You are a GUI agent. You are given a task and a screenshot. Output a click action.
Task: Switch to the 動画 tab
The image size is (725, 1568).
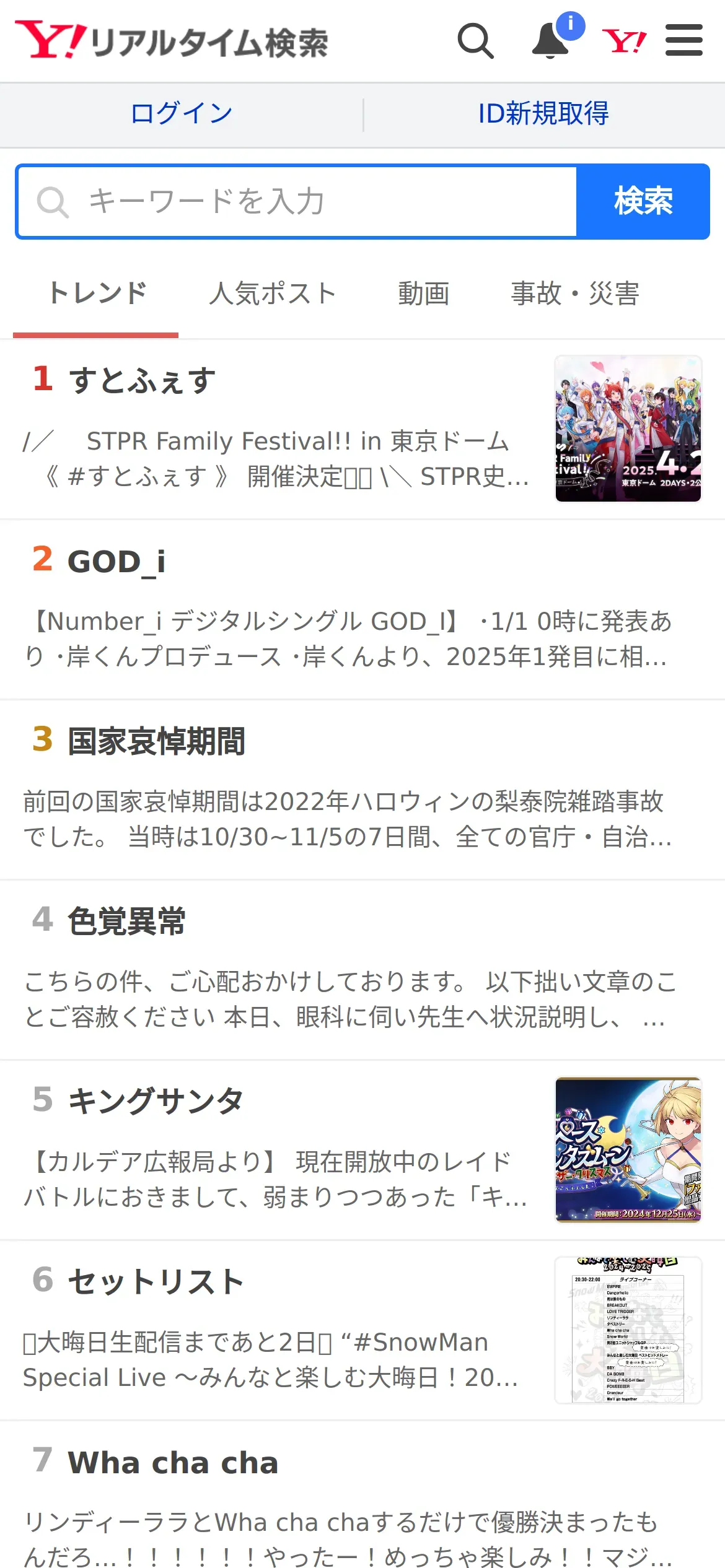pyautogui.click(x=424, y=294)
